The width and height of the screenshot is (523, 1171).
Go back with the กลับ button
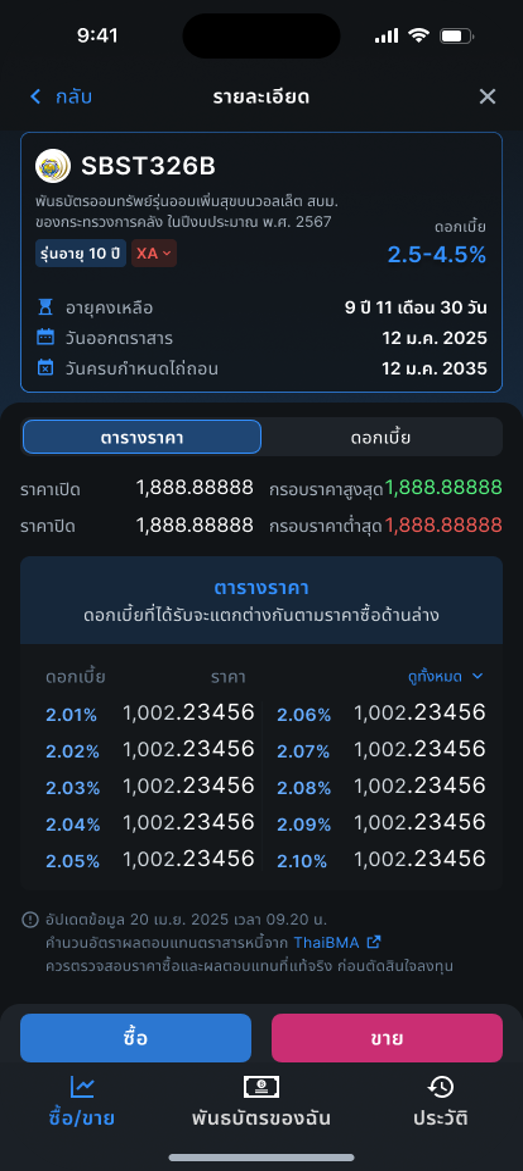click(x=61, y=96)
